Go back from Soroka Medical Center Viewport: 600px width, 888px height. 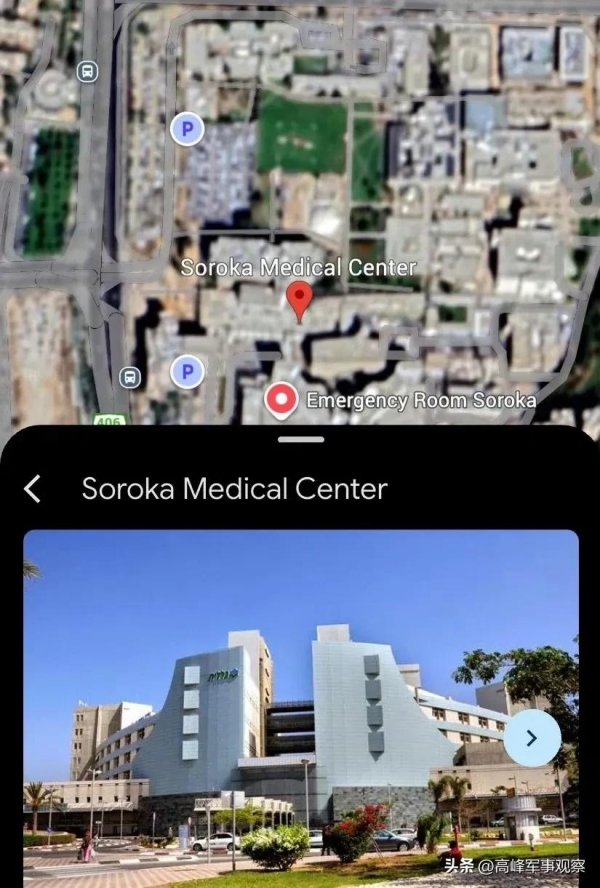32,489
